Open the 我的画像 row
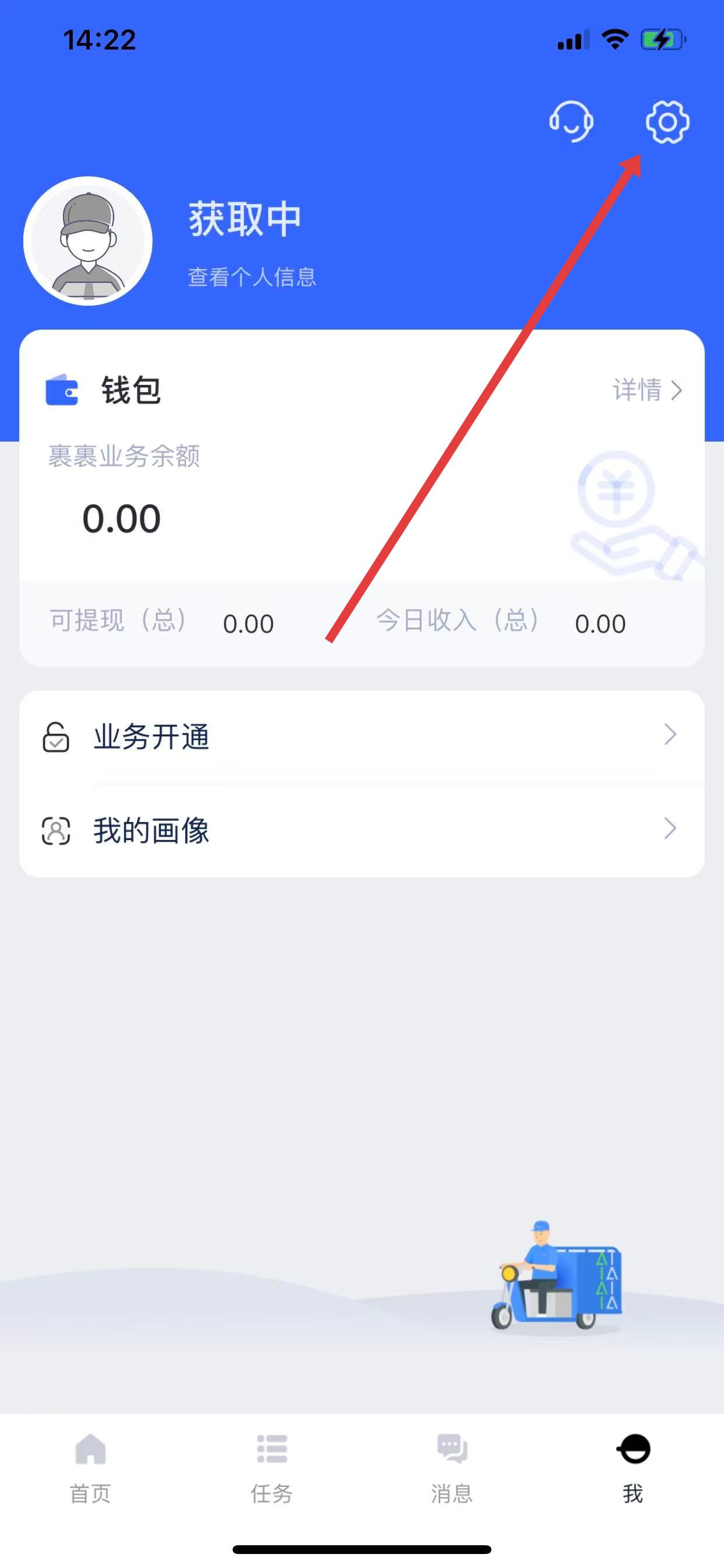Image resolution: width=724 pixels, height=1568 pixels. (361, 830)
